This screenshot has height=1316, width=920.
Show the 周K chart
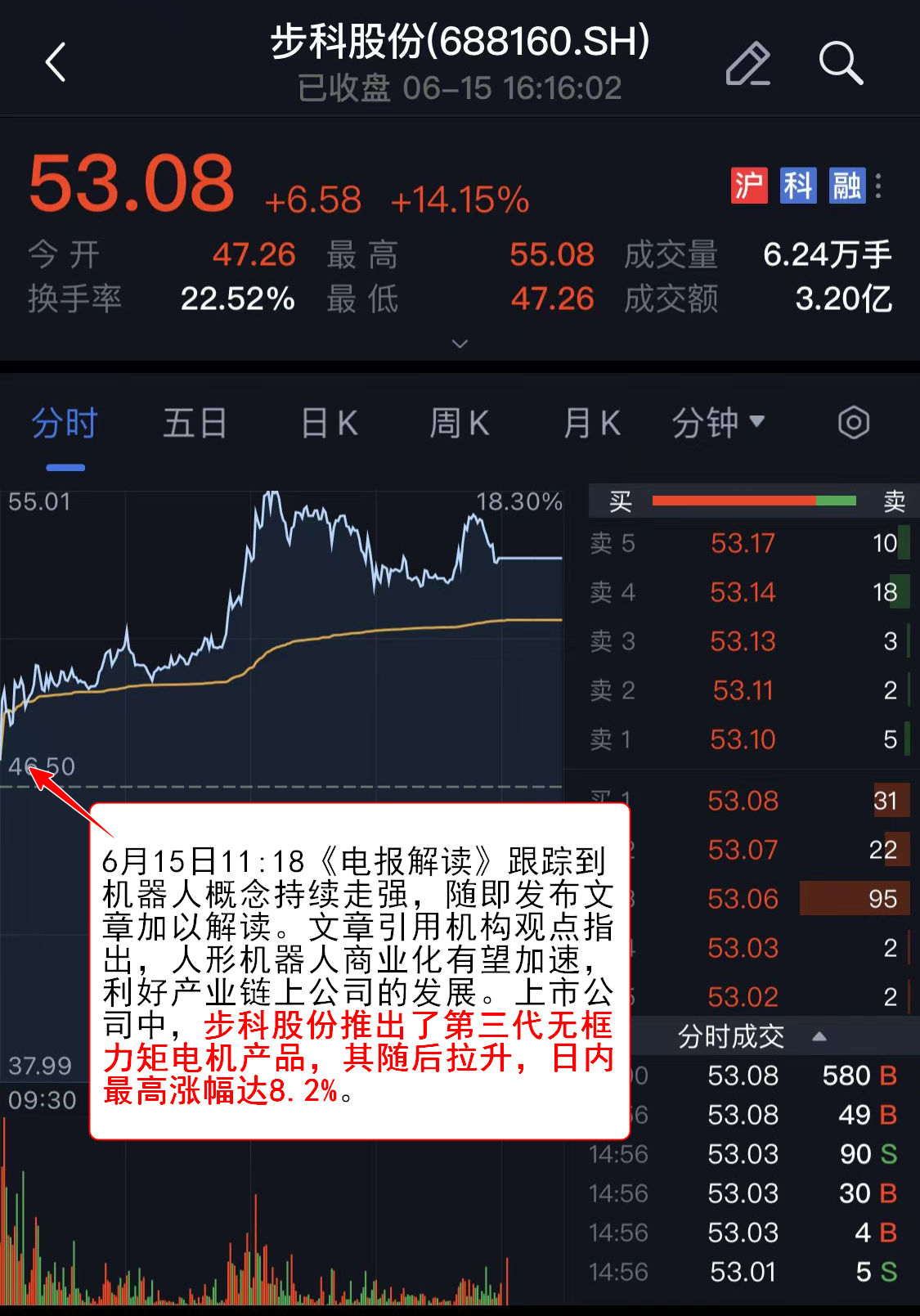tap(460, 424)
